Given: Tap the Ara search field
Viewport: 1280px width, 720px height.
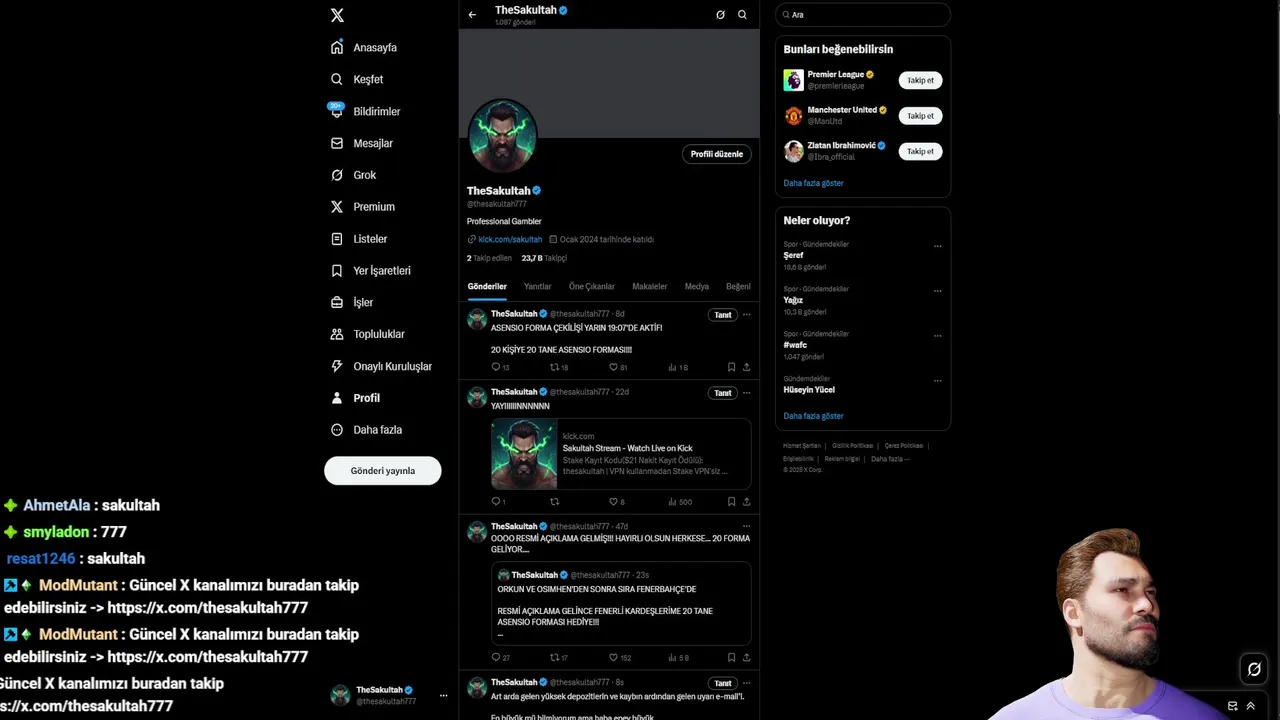Looking at the screenshot, I should coord(865,15).
